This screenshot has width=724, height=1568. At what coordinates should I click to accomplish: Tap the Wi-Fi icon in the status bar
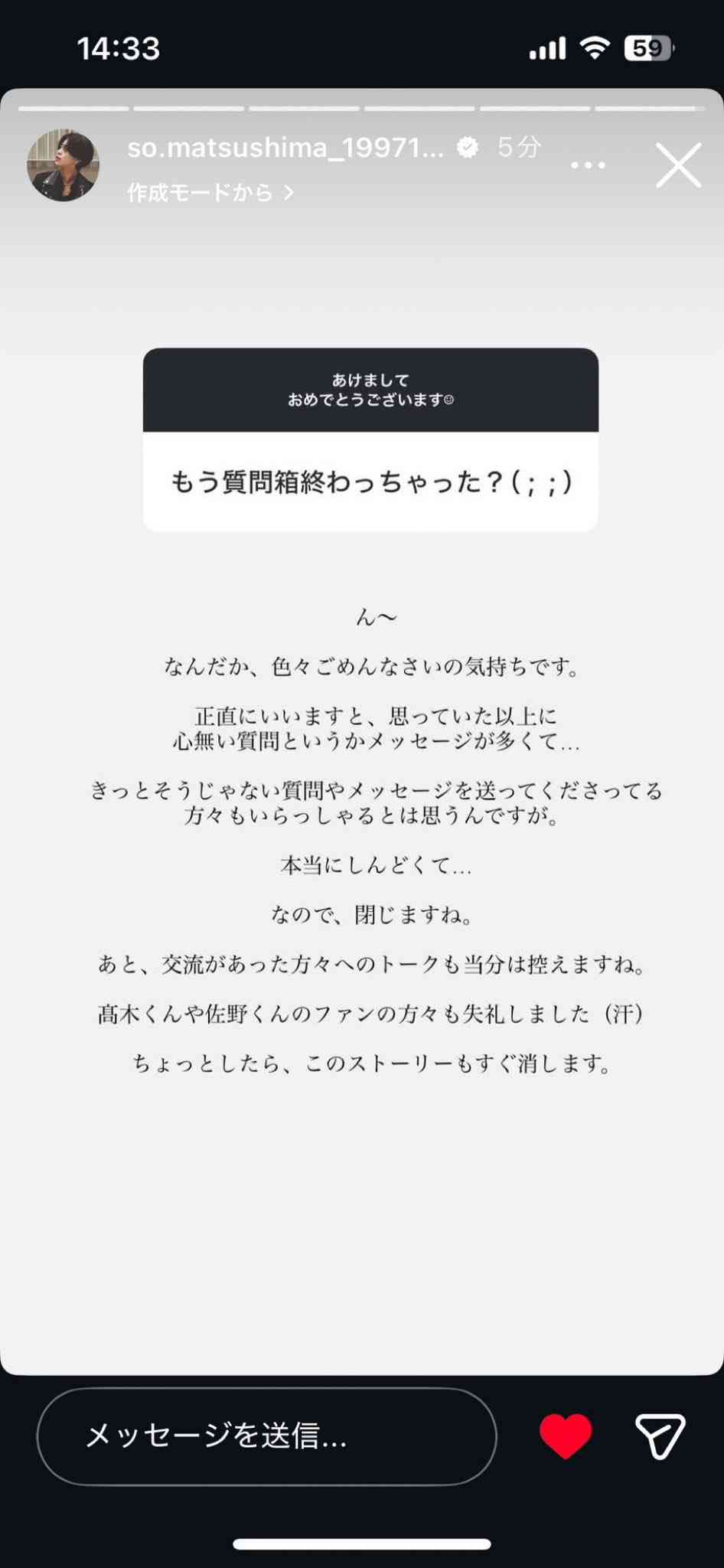point(596,47)
